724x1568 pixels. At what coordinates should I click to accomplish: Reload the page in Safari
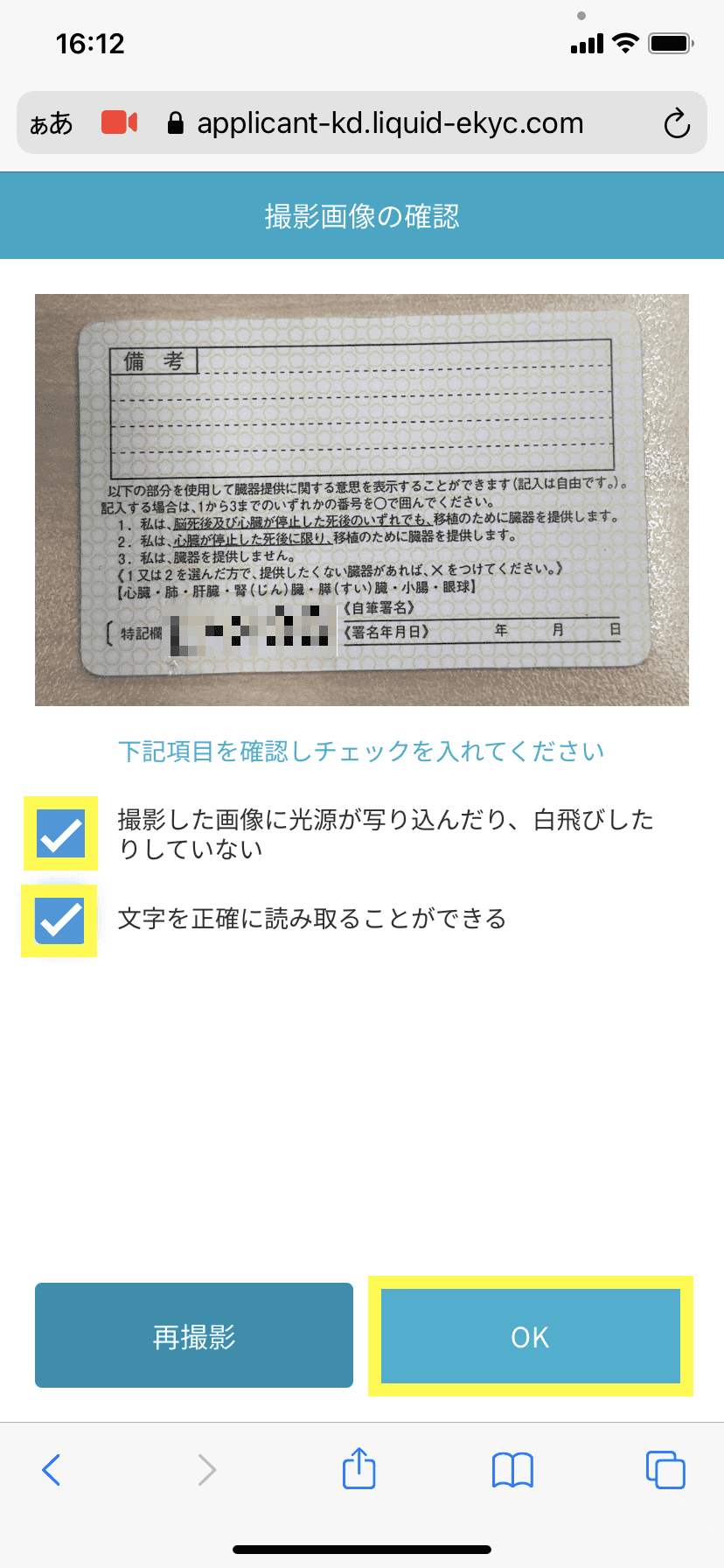pyautogui.click(x=677, y=124)
